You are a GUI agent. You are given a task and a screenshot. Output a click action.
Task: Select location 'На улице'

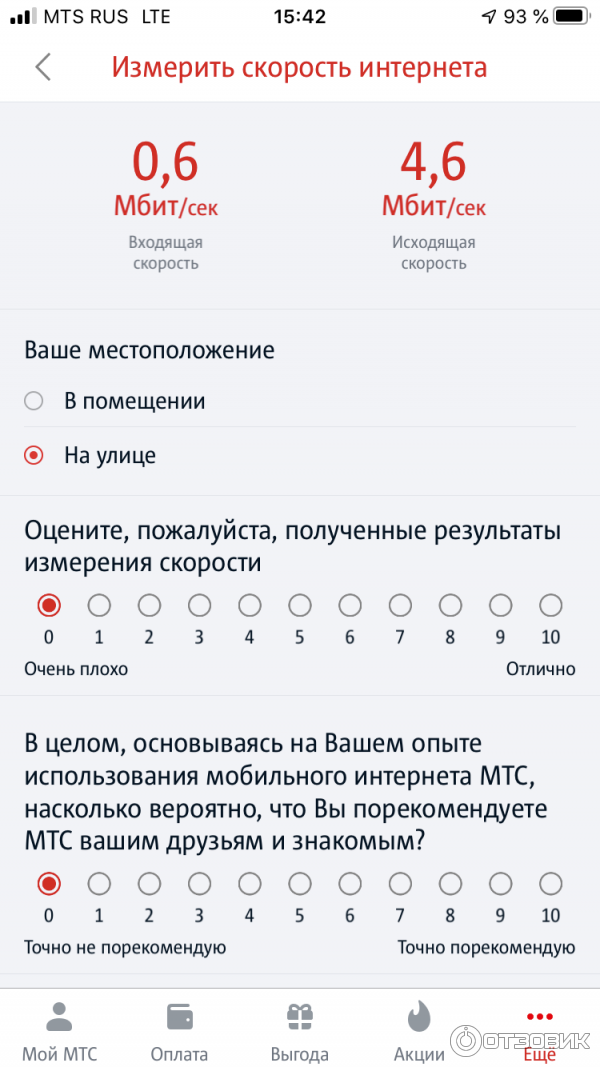coord(34,455)
